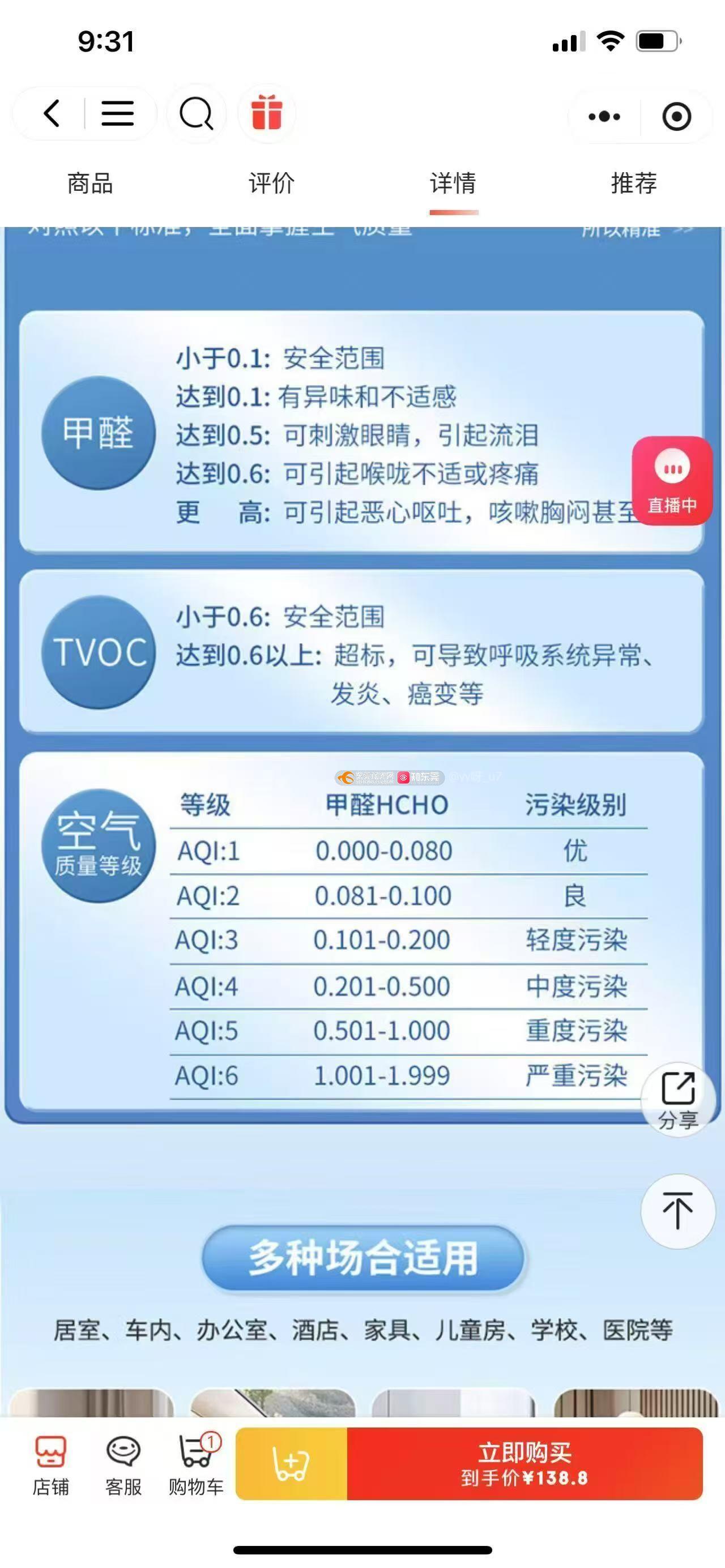725x1568 pixels.
Task: Add item to cart with yellow button
Action: [x=291, y=1464]
